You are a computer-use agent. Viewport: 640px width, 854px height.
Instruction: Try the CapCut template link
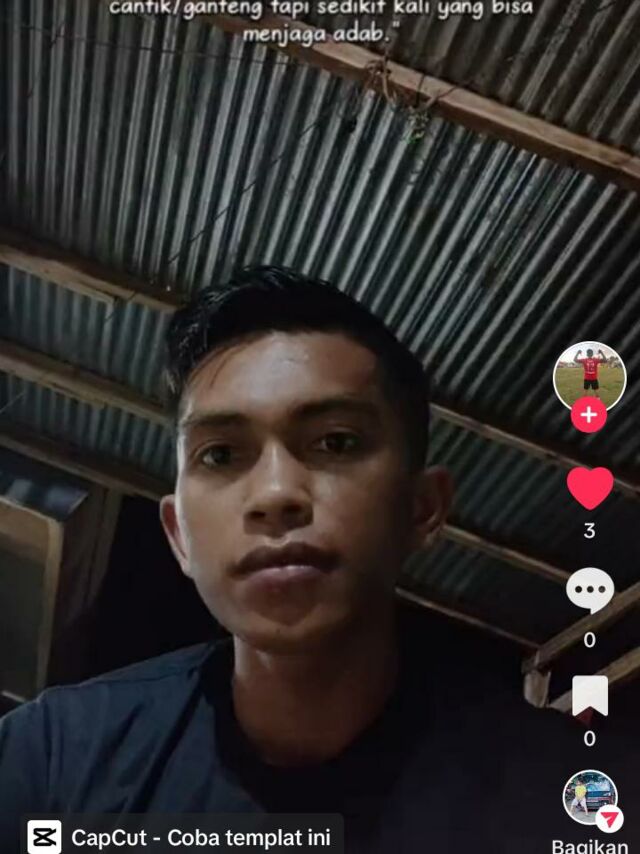[183, 837]
